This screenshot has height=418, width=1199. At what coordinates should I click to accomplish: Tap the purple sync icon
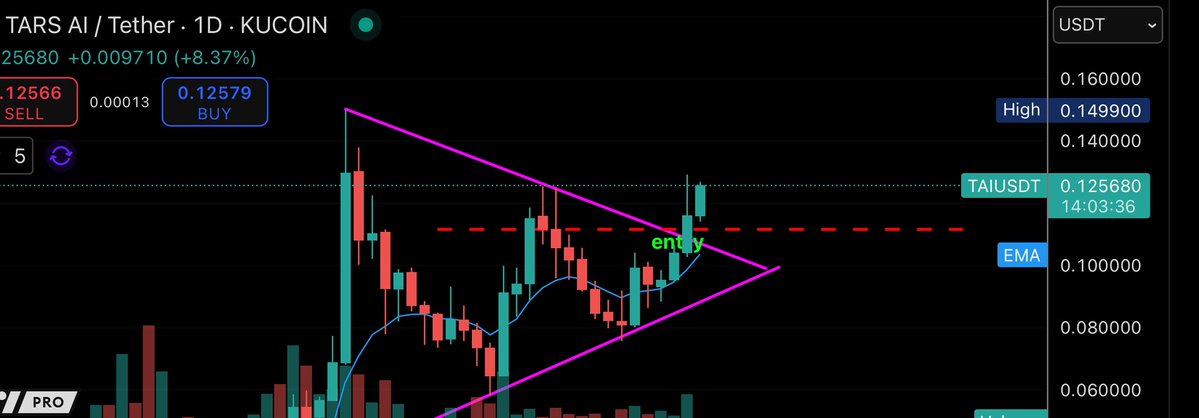(x=61, y=156)
